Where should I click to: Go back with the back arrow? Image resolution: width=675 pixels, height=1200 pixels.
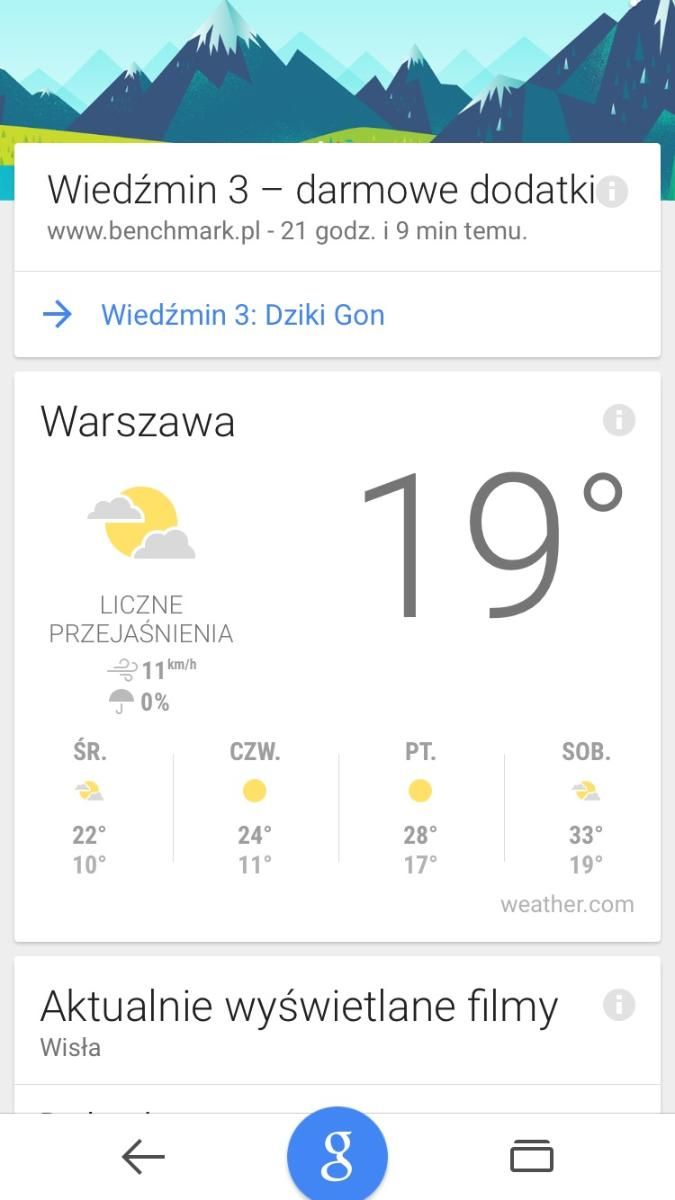click(x=142, y=1157)
